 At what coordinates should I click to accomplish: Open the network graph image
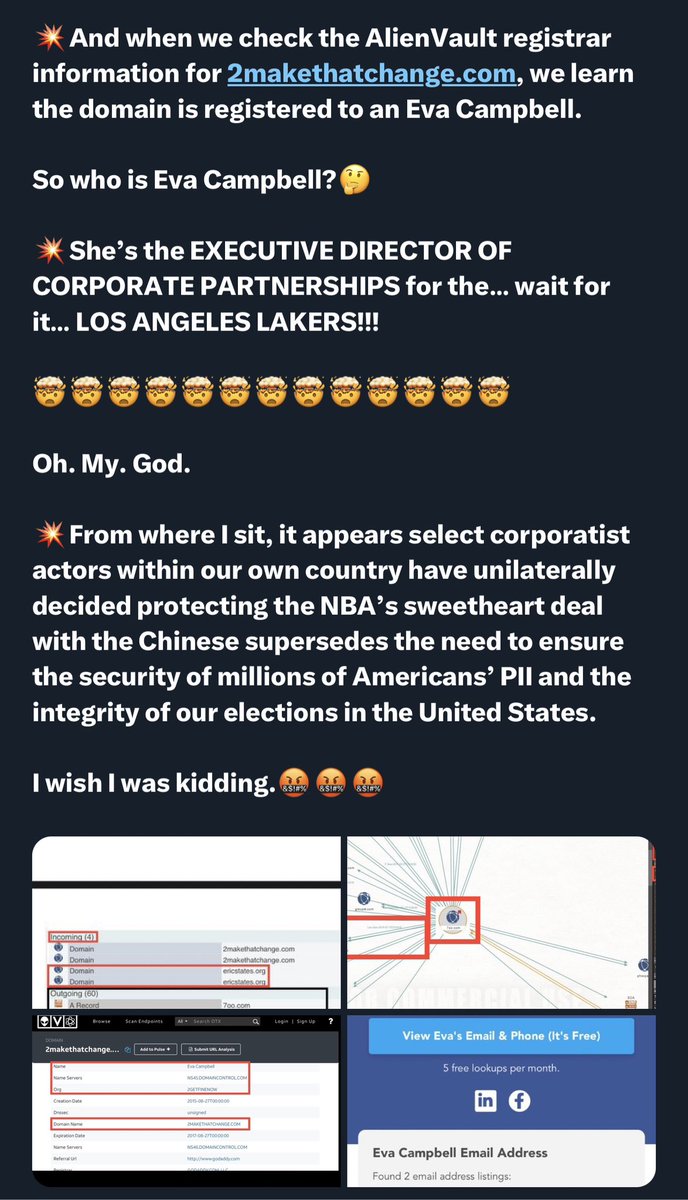(501, 922)
